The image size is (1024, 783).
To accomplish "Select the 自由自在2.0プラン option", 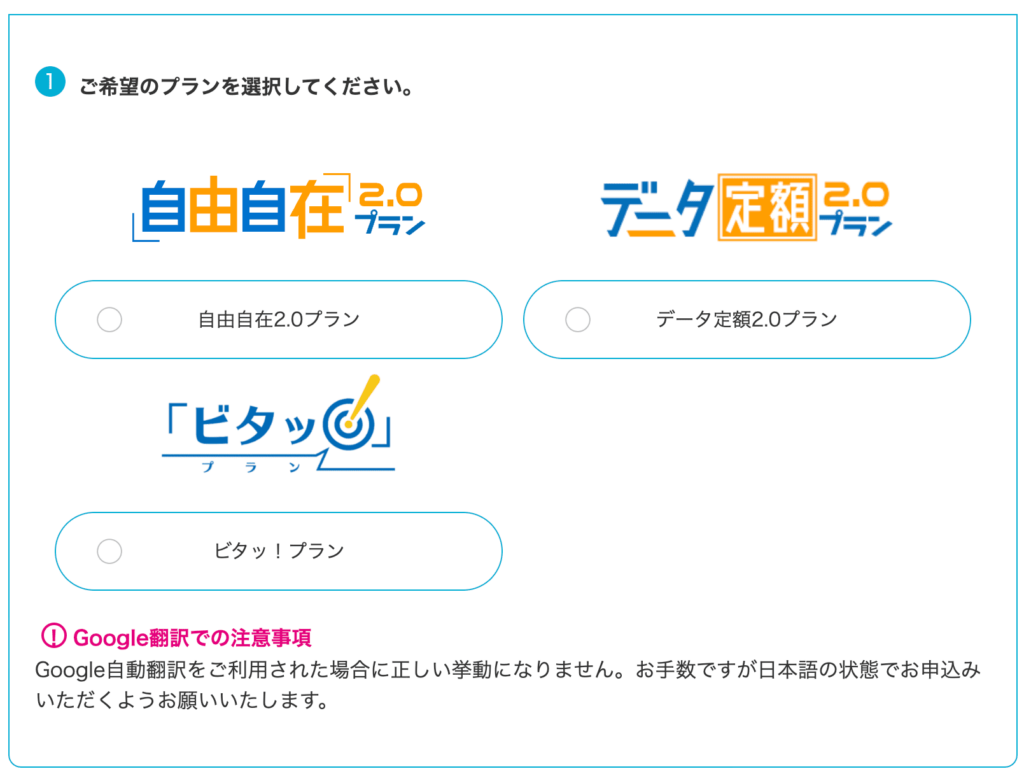I will point(110,320).
